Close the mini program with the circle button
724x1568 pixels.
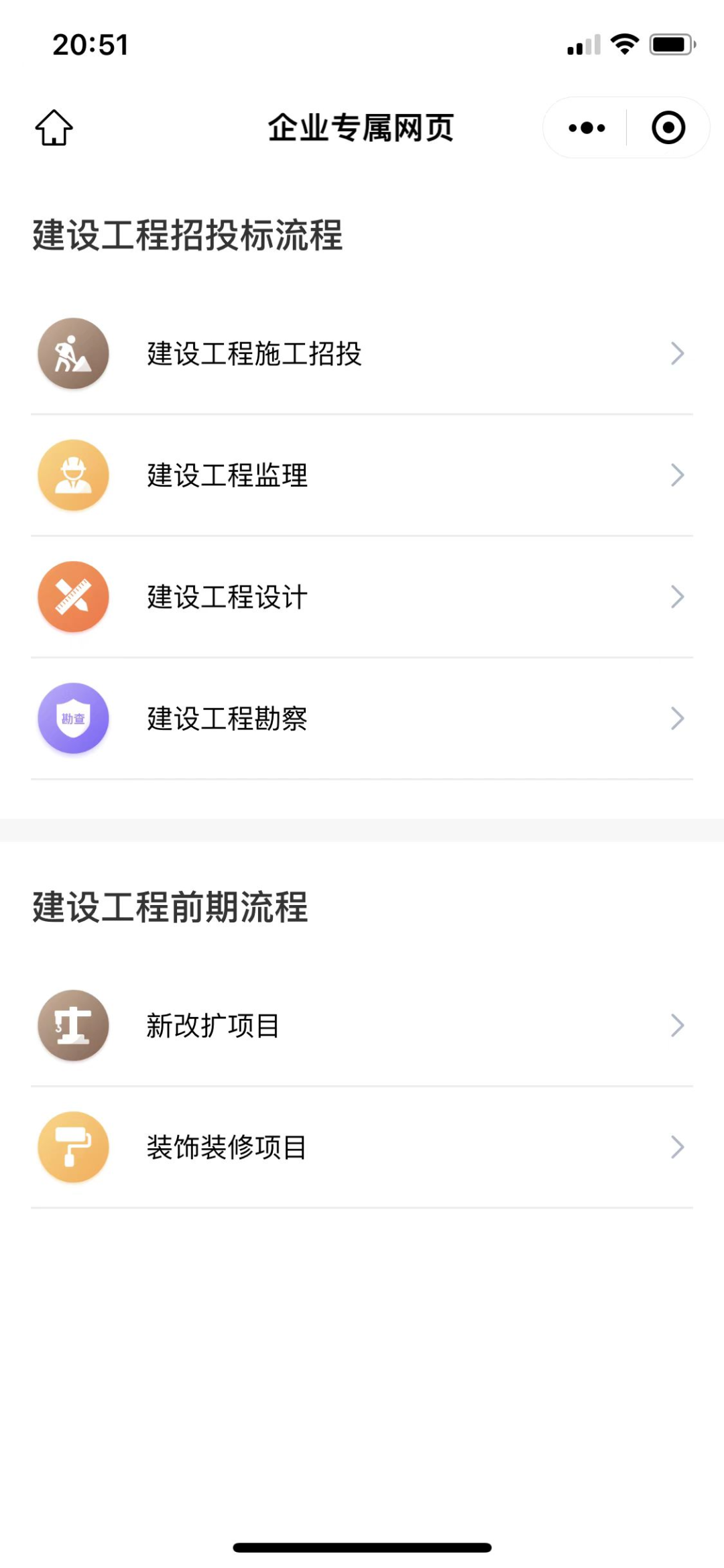[668, 127]
